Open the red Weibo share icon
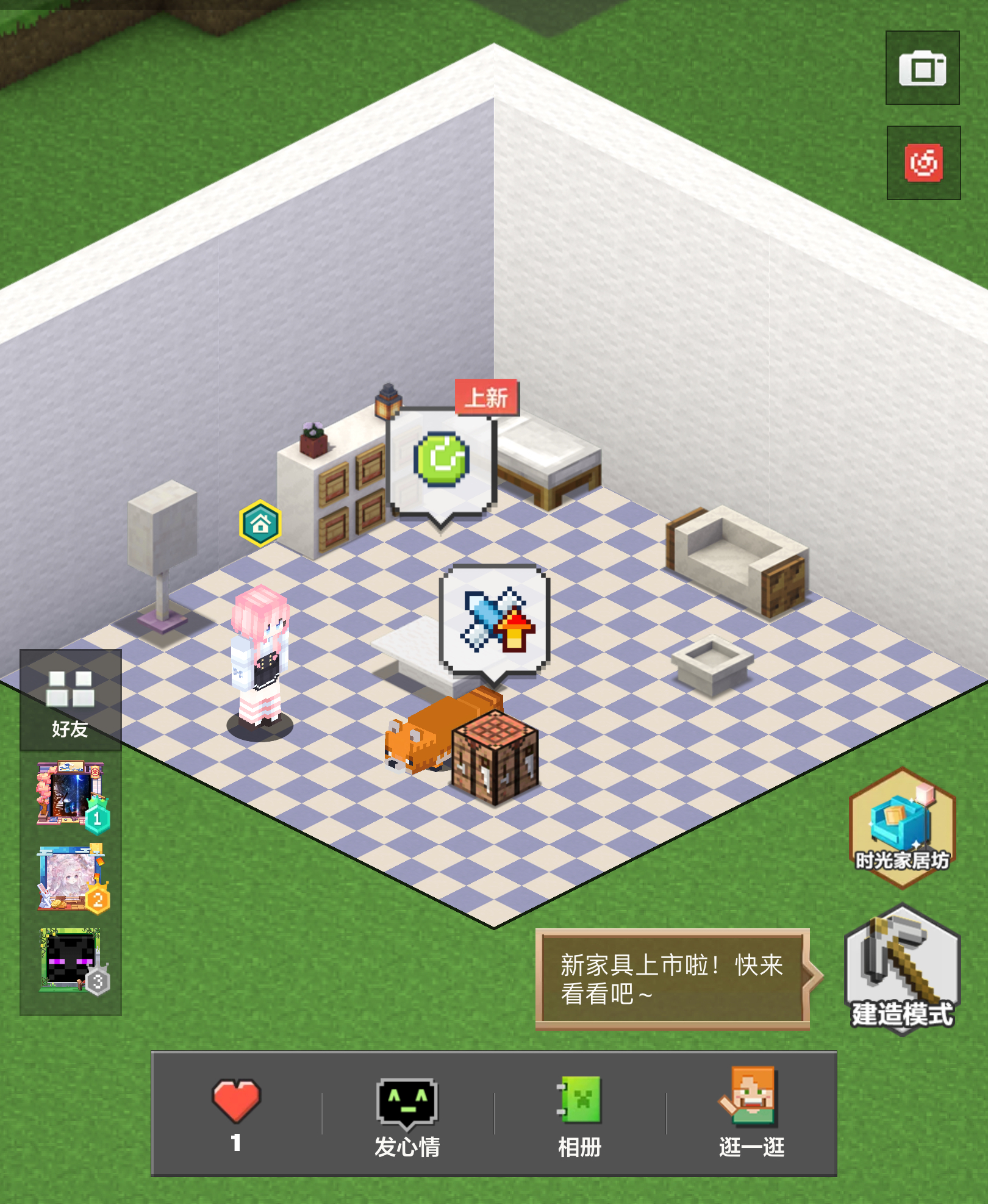 point(923,163)
